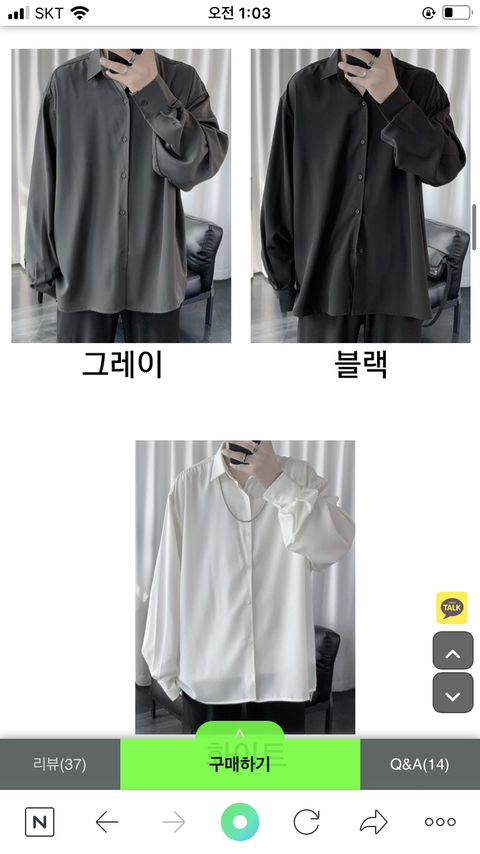Reload the current page
480x854 pixels.
[x=307, y=822]
